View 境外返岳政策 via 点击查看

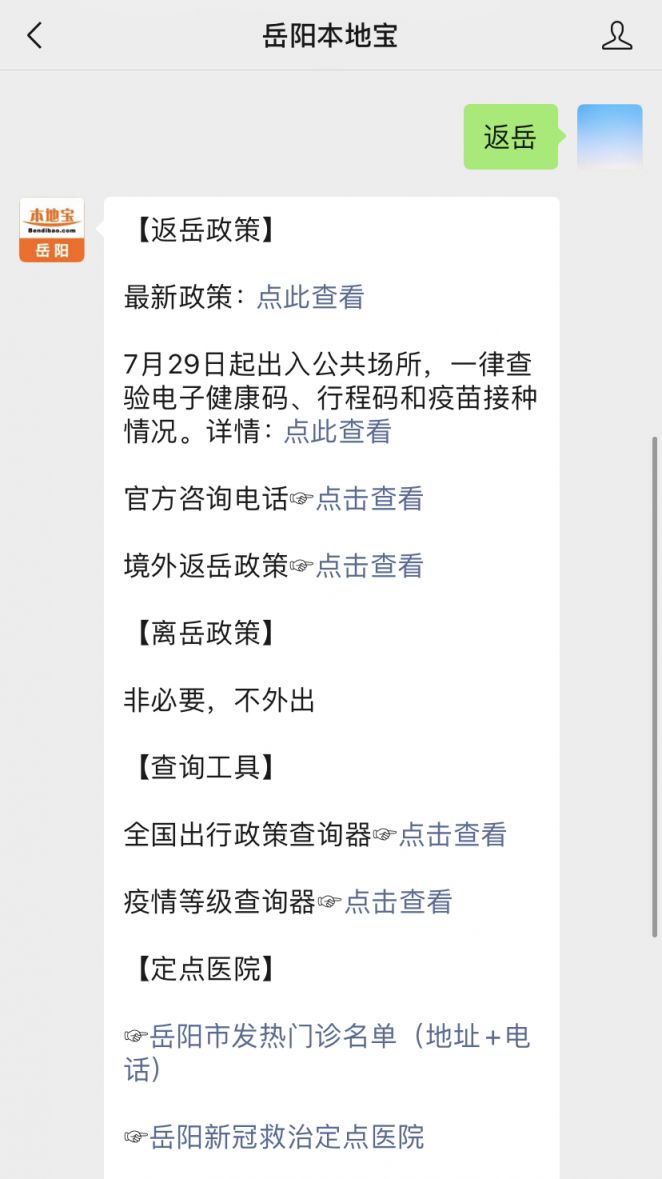(369, 565)
